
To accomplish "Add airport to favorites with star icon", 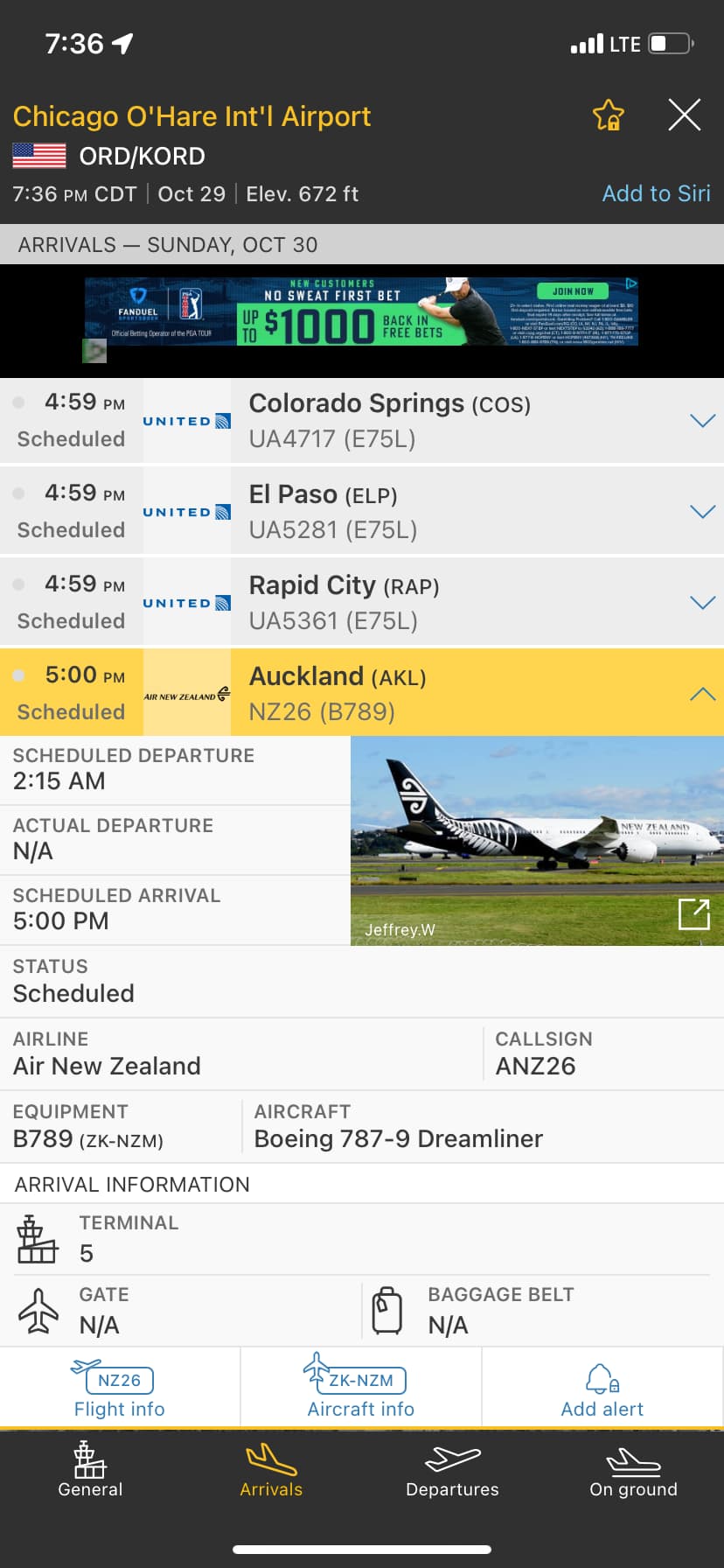I will coord(608,115).
